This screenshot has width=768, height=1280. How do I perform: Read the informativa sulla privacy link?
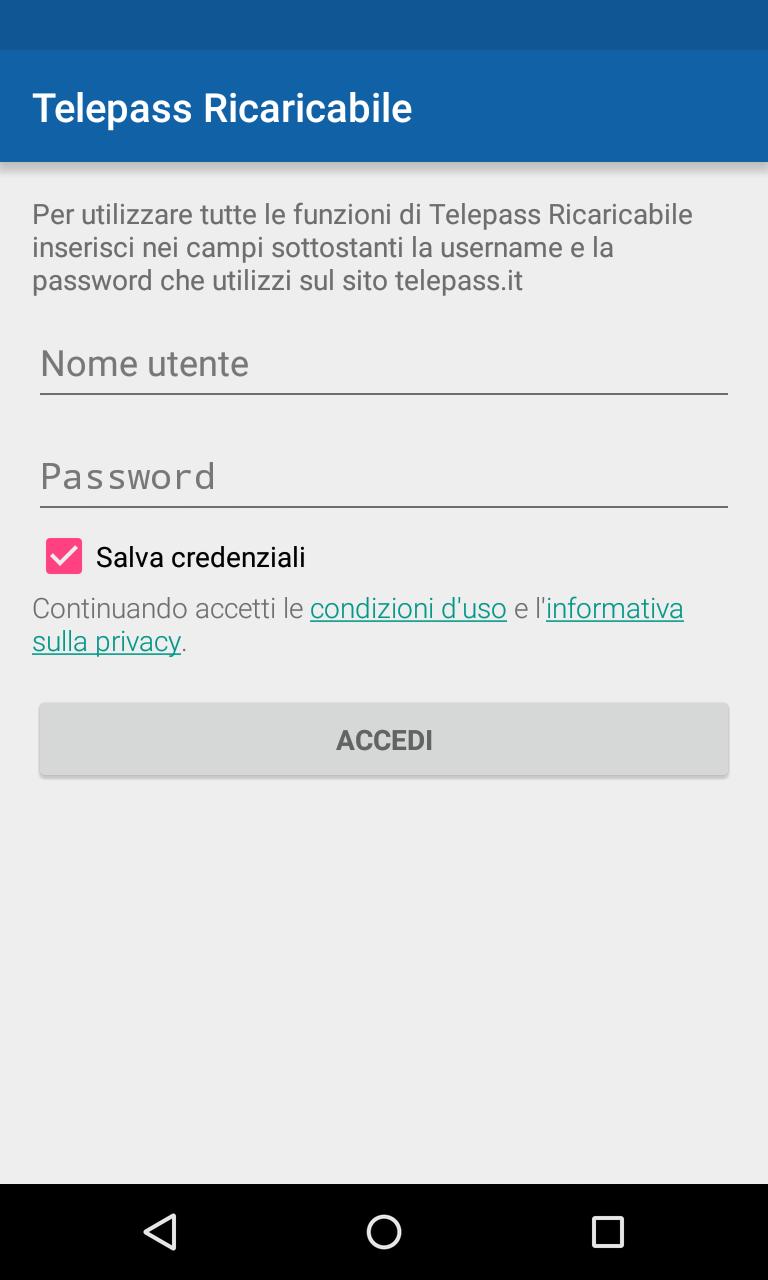click(614, 608)
